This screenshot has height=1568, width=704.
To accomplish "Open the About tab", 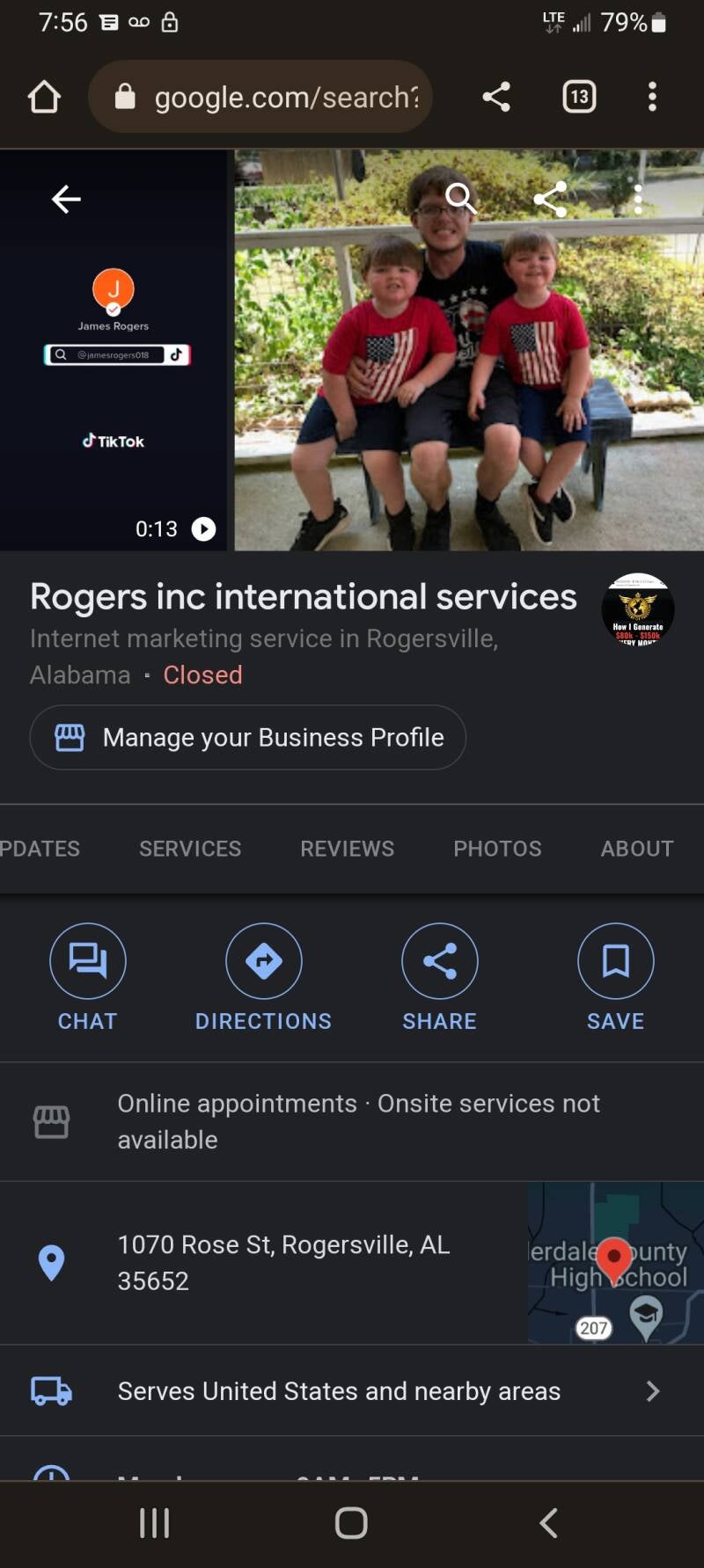I will (x=637, y=849).
